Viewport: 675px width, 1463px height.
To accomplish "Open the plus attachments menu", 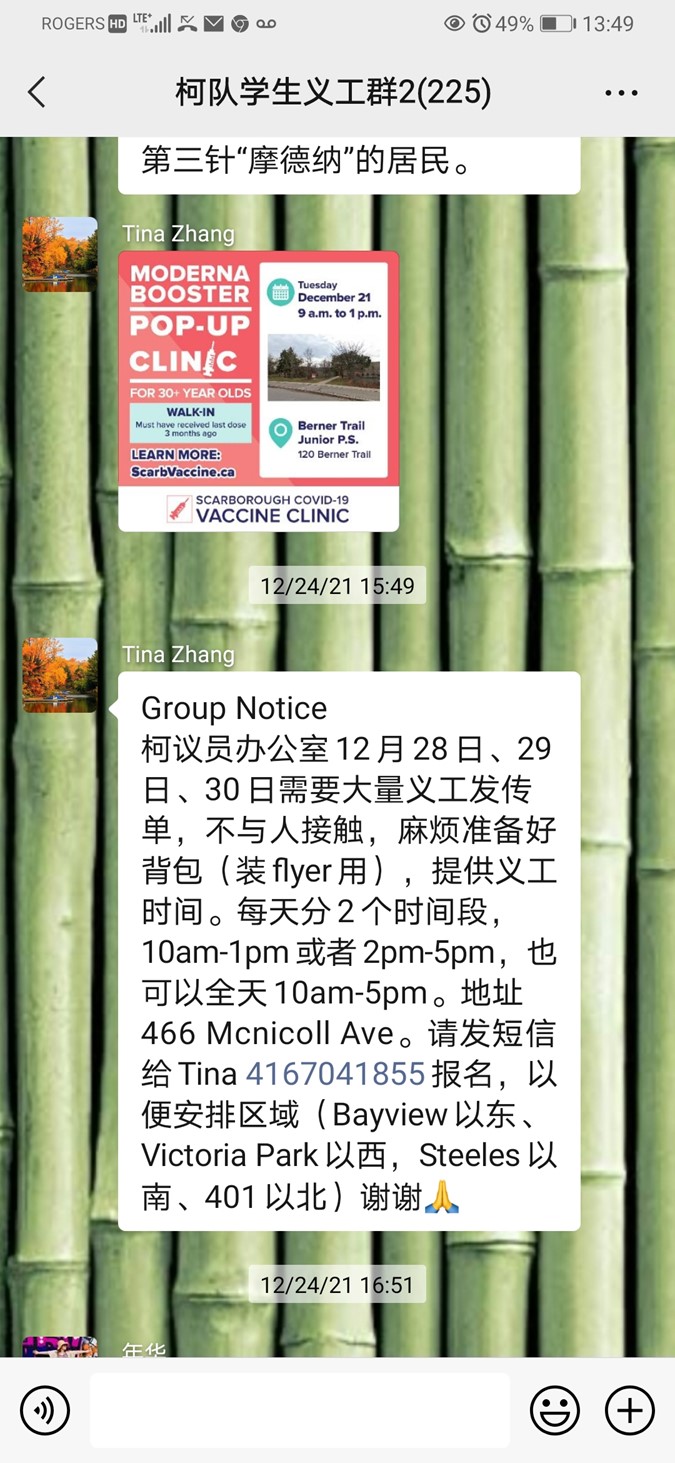I will pyautogui.click(x=630, y=1410).
